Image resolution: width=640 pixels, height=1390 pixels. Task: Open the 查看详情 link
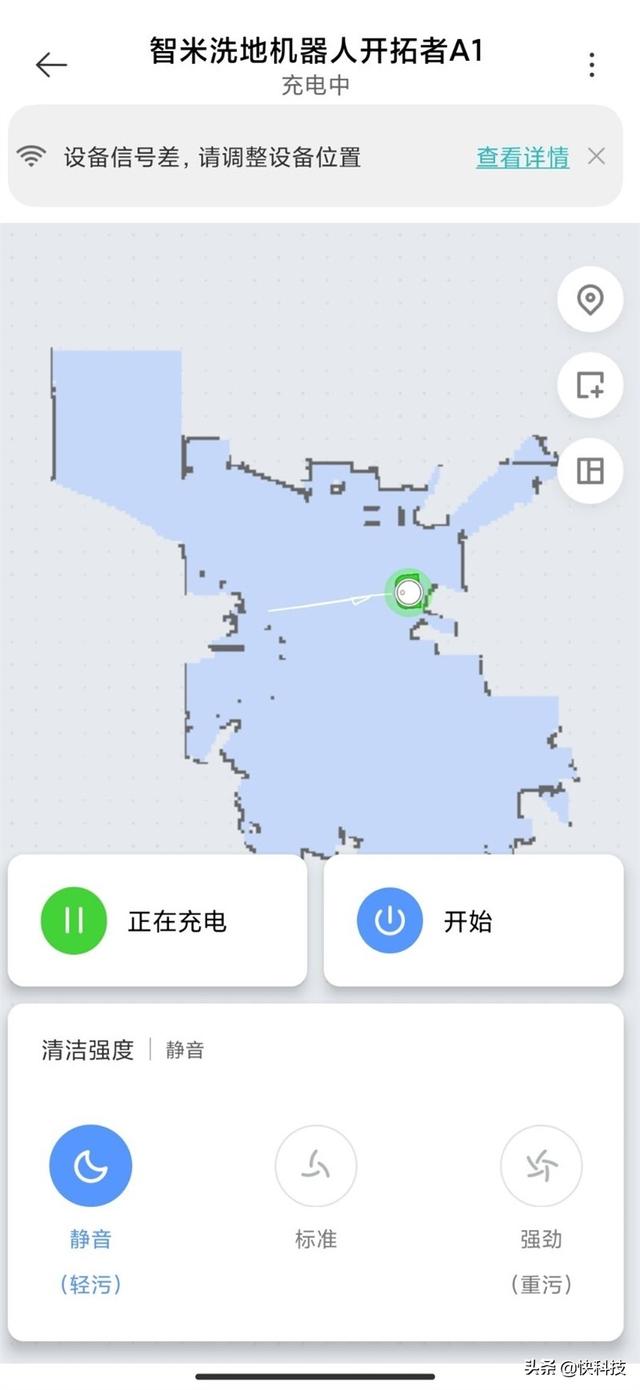pyautogui.click(x=522, y=157)
